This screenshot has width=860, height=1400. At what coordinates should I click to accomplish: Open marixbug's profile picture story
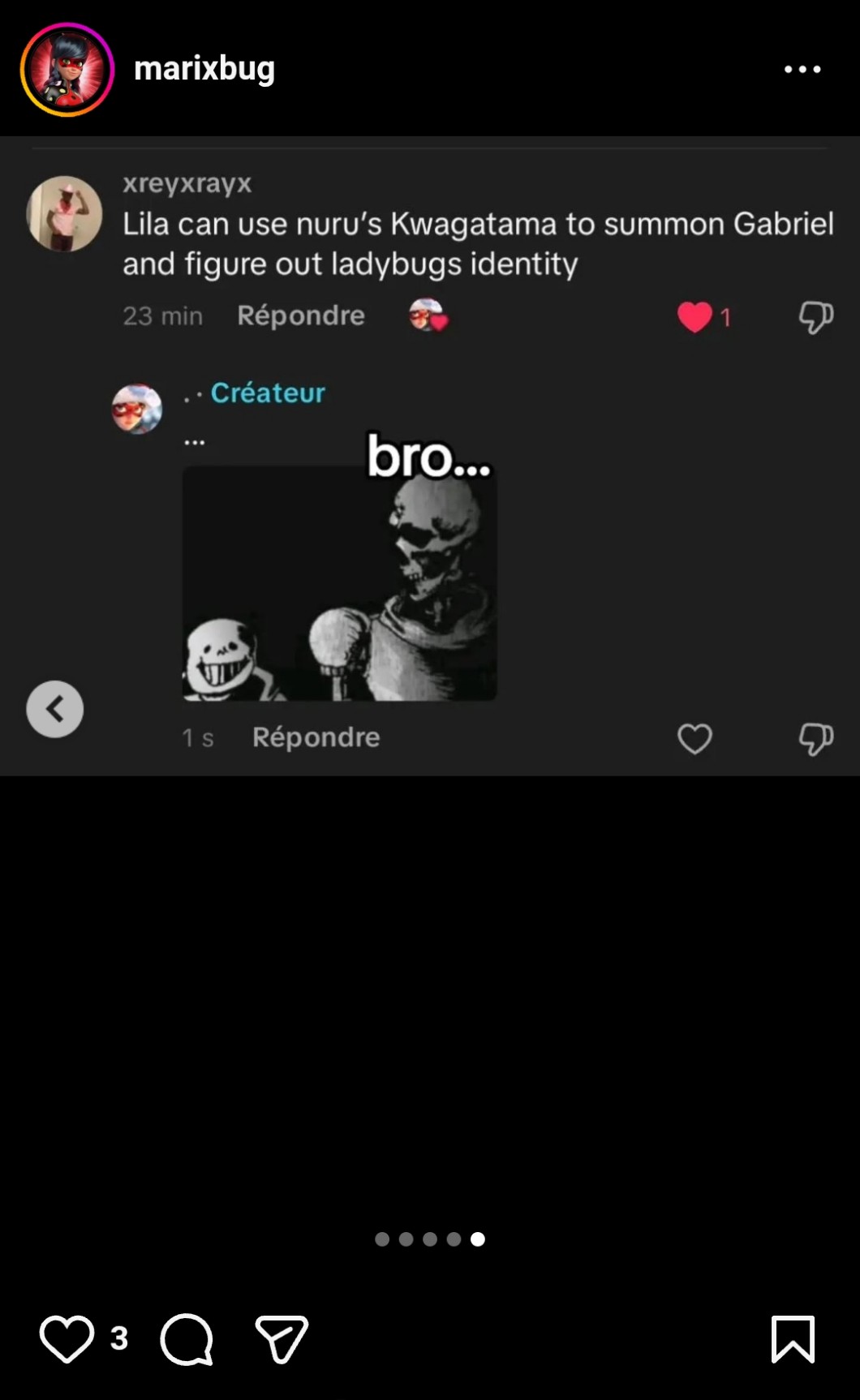67,70
